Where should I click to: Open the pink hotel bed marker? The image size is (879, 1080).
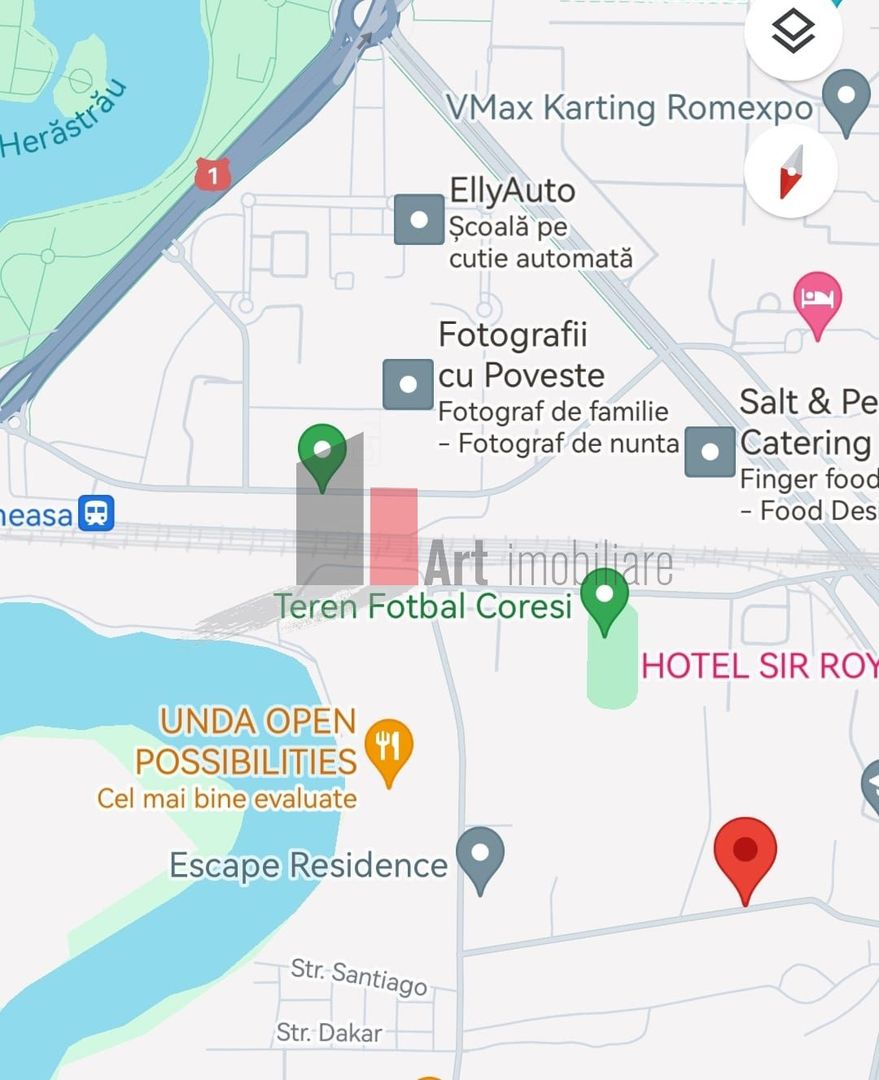click(x=818, y=301)
